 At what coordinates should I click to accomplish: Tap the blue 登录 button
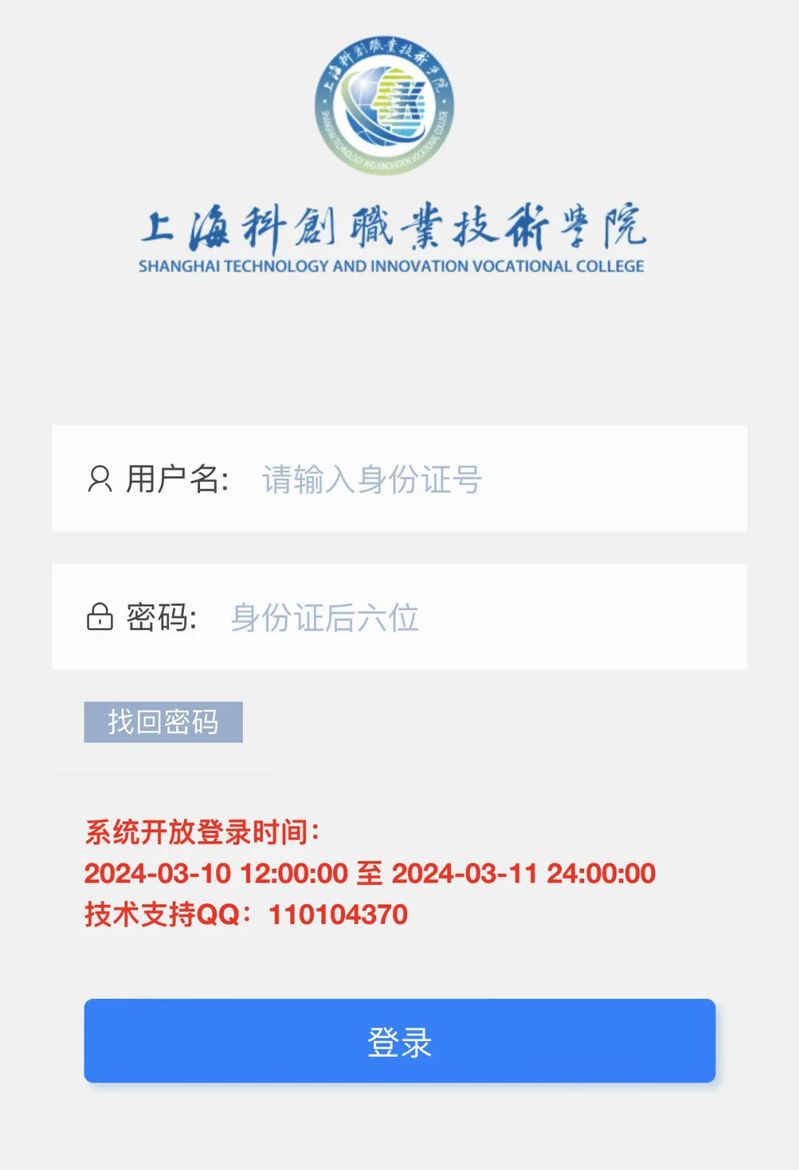coord(399,1041)
